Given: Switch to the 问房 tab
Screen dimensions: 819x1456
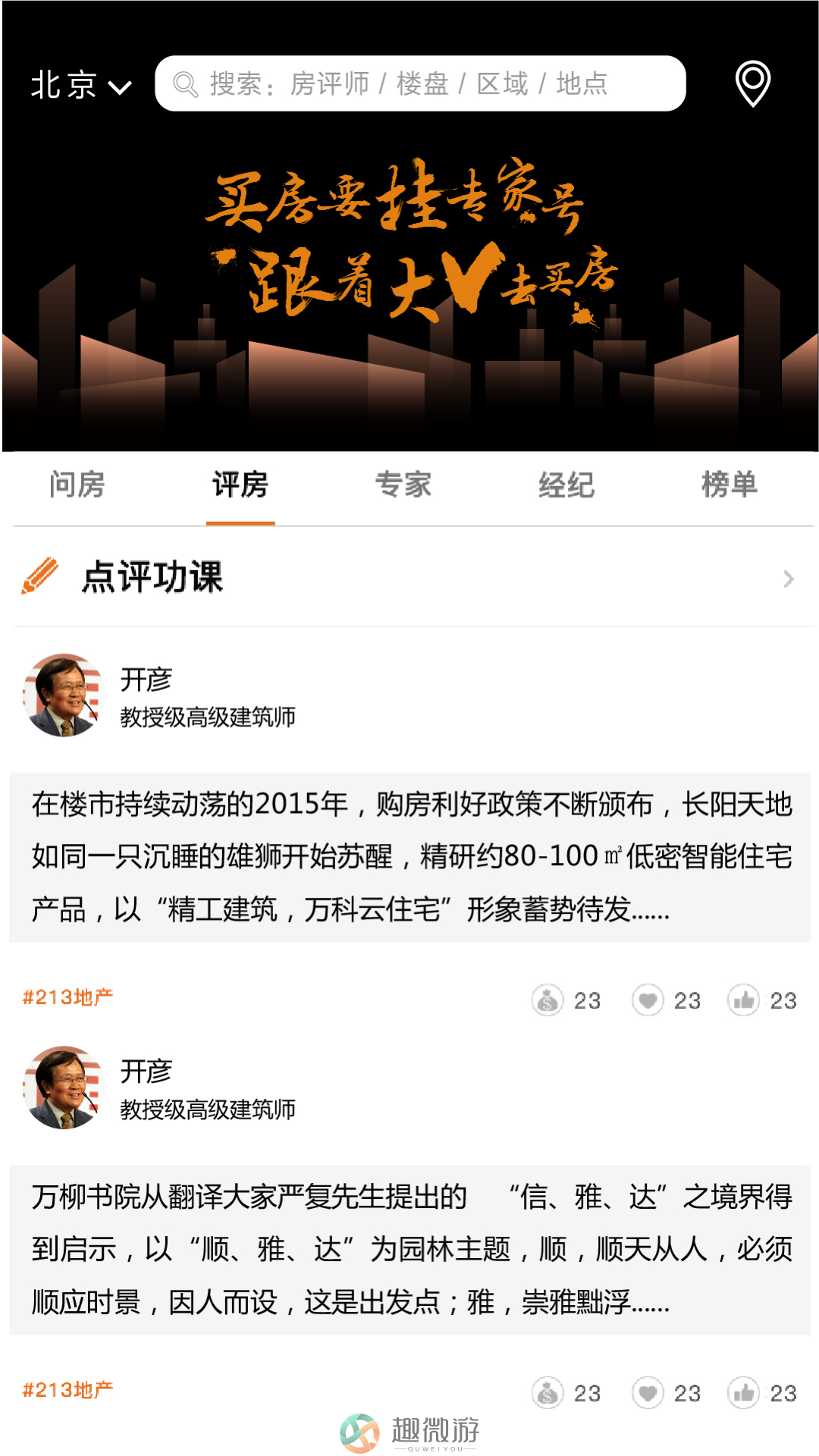Looking at the screenshot, I should coord(77,485).
